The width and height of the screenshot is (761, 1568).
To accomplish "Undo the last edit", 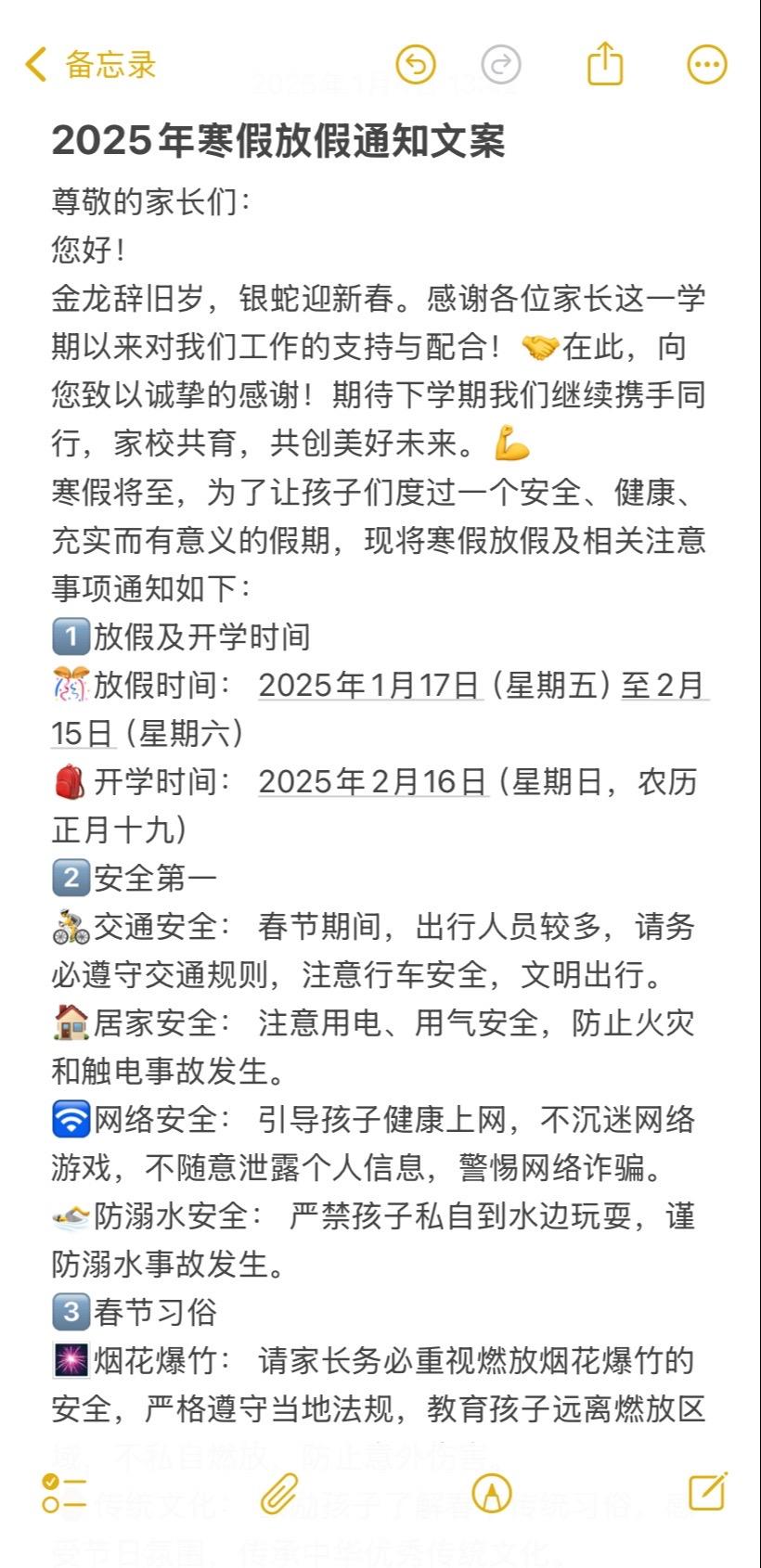I will click(x=418, y=64).
